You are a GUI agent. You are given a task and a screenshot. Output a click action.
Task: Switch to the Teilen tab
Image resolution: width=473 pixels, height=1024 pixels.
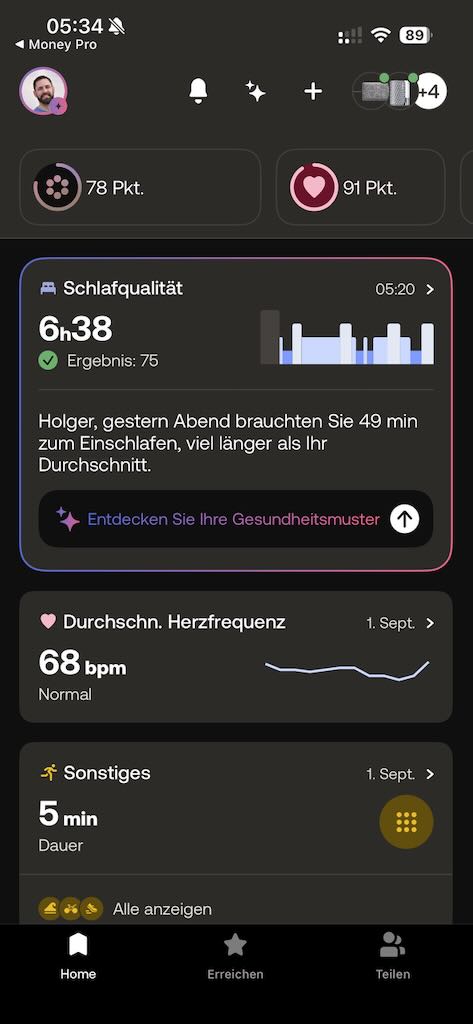(393, 957)
